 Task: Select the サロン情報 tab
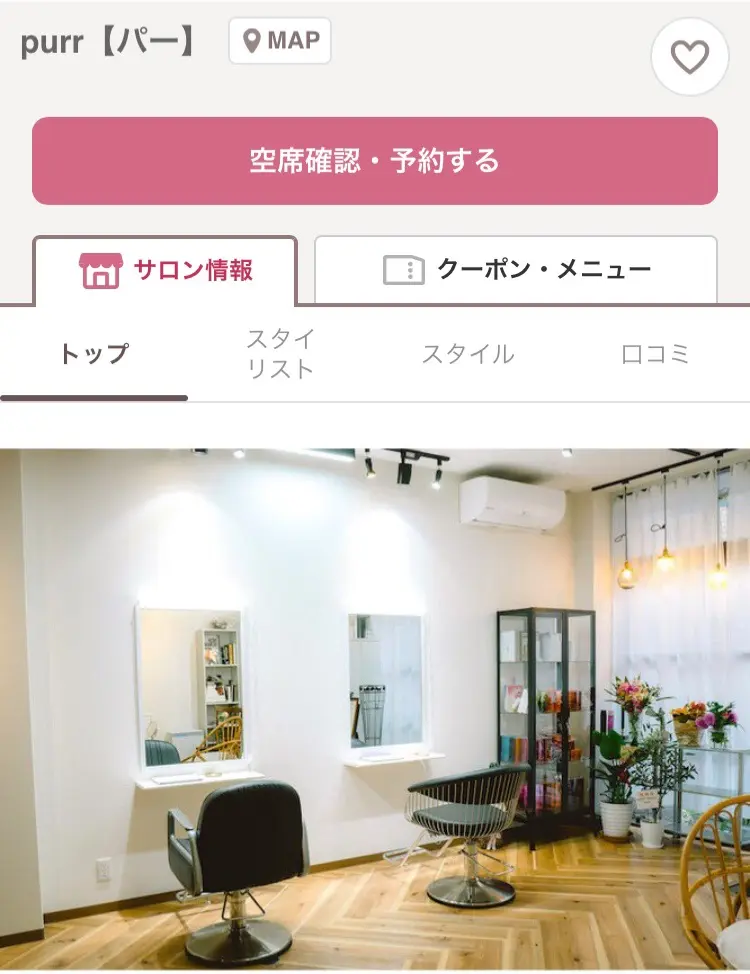point(166,270)
